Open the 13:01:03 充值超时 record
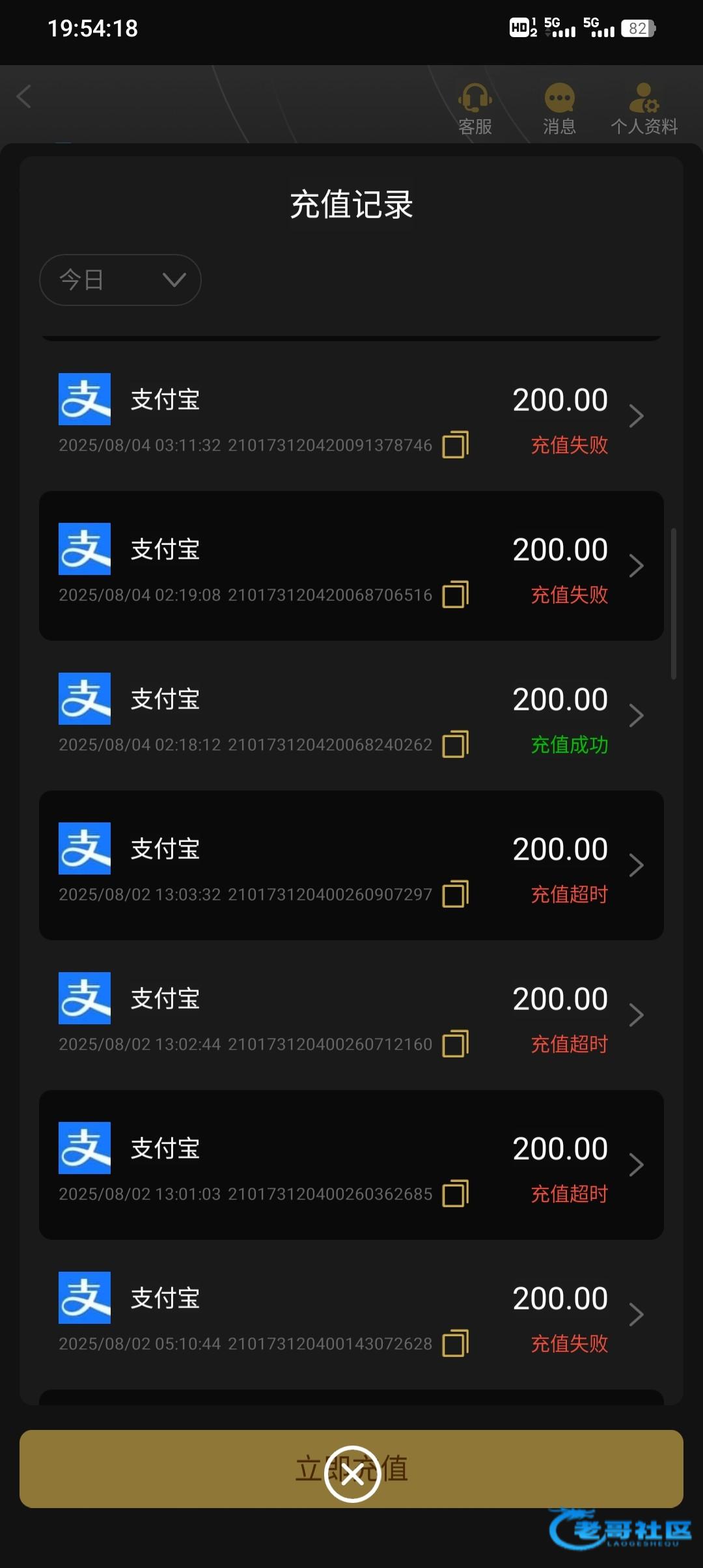The width and height of the screenshot is (703, 1568). [x=351, y=1165]
